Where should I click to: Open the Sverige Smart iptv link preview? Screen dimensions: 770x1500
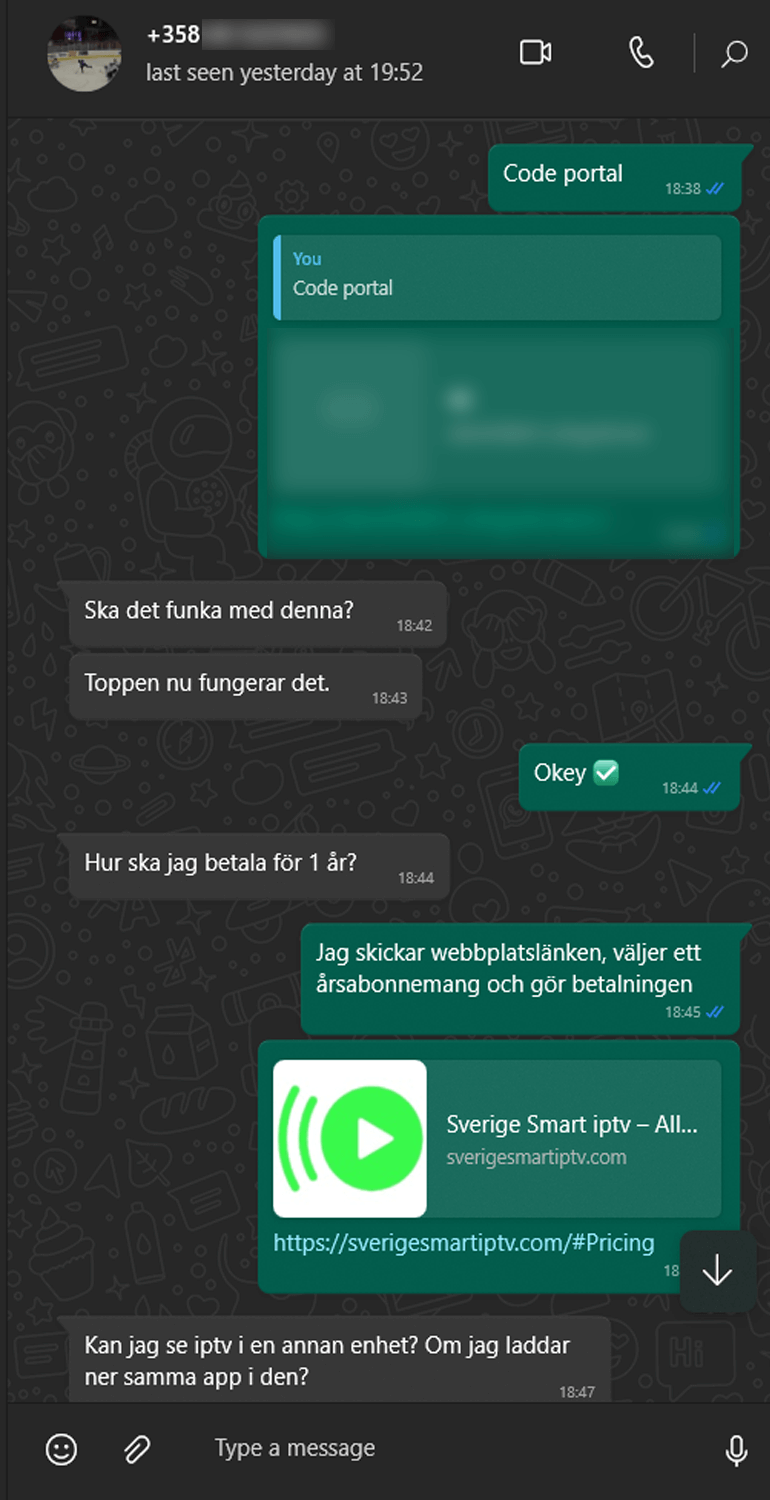pyautogui.click(x=497, y=1138)
